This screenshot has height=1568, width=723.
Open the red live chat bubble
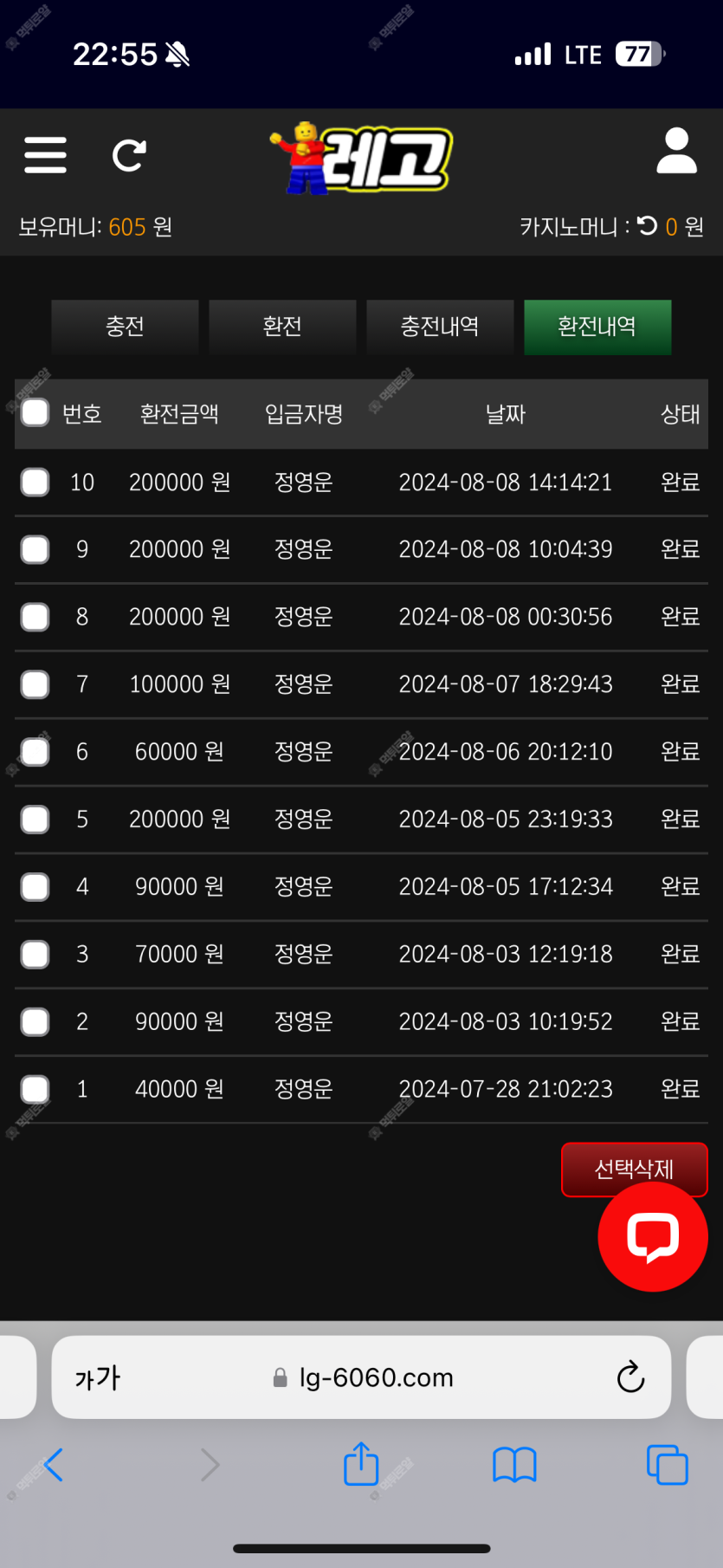[653, 1236]
